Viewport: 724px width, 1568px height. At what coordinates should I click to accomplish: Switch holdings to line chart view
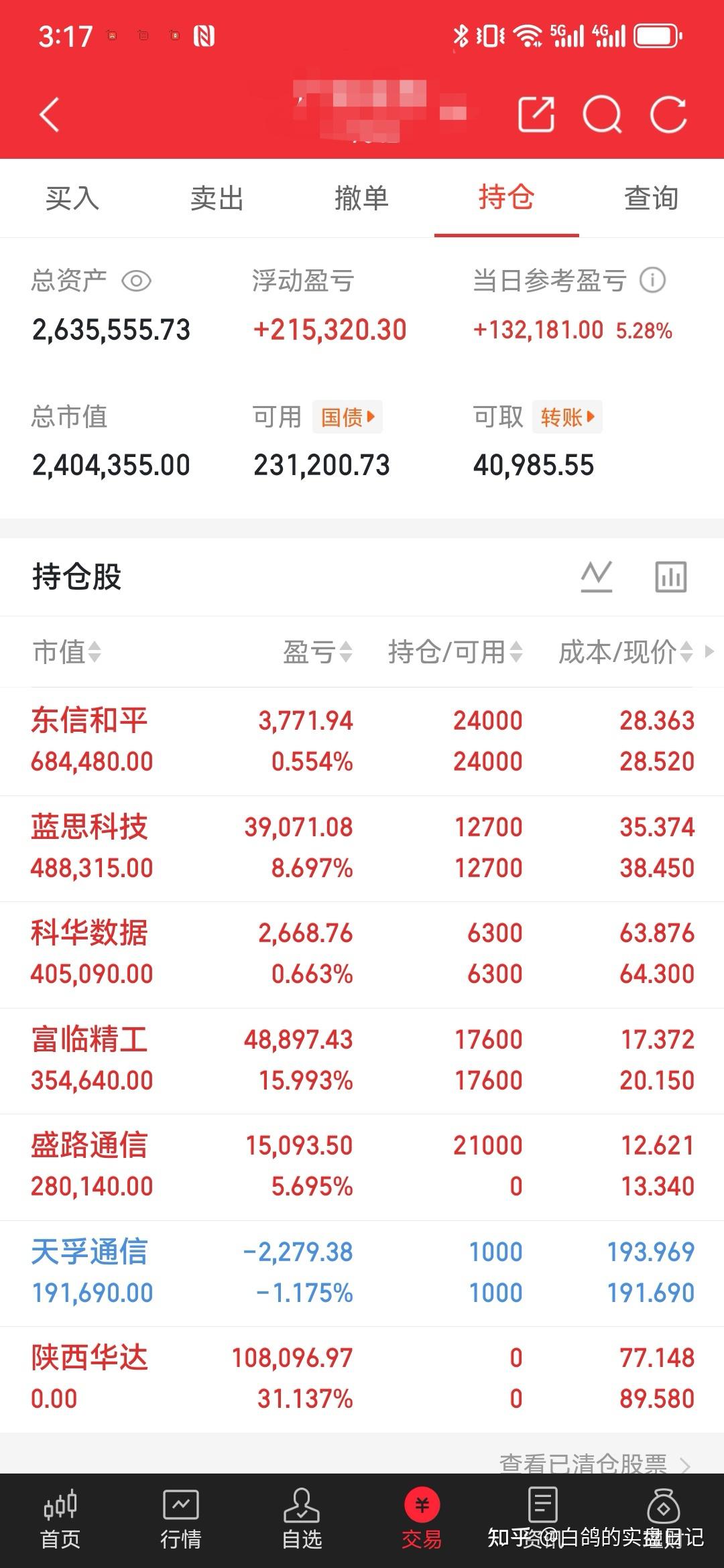click(x=597, y=576)
